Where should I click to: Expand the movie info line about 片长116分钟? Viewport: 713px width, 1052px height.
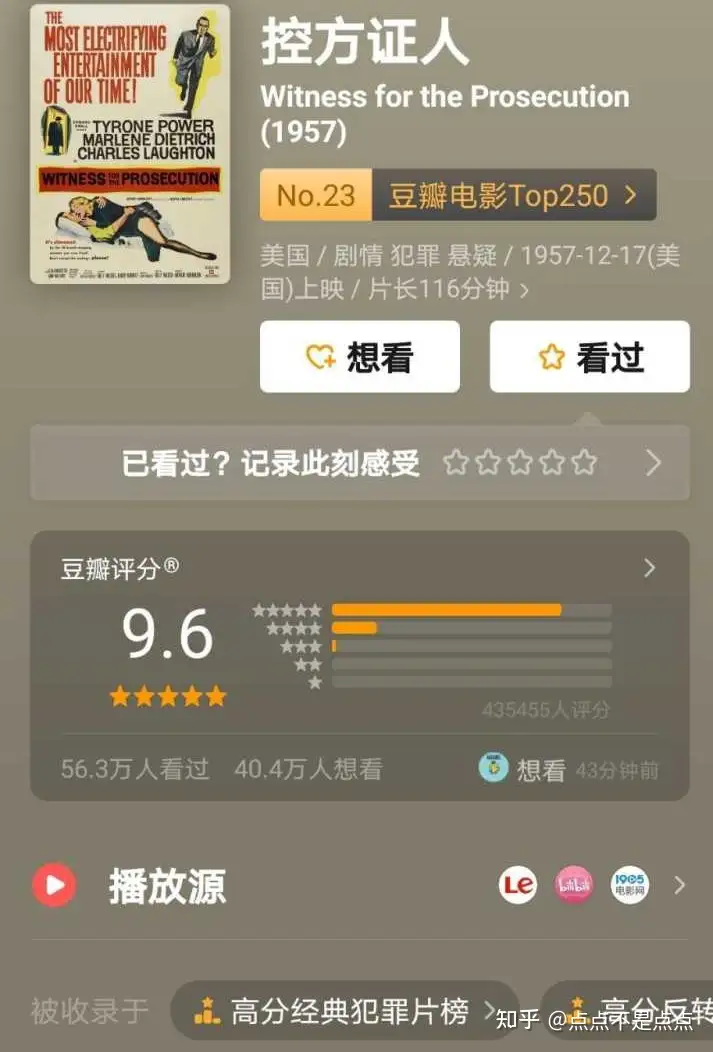pyautogui.click(x=470, y=272)
